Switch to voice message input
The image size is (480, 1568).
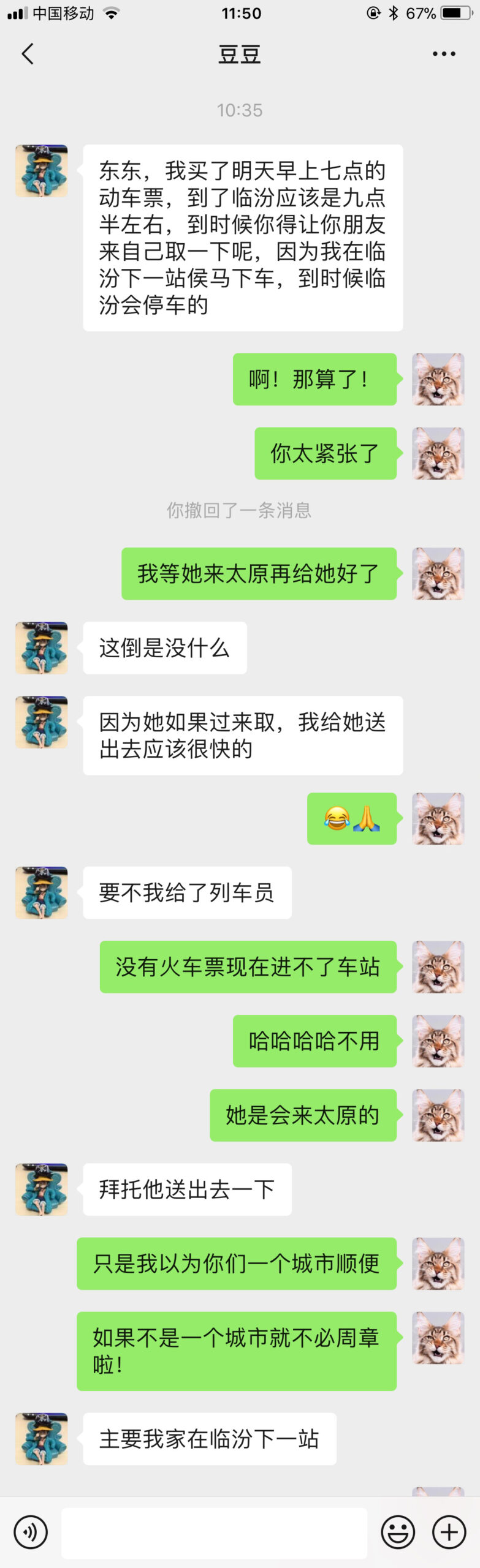pyautogui.click(x=31, y=1532)
